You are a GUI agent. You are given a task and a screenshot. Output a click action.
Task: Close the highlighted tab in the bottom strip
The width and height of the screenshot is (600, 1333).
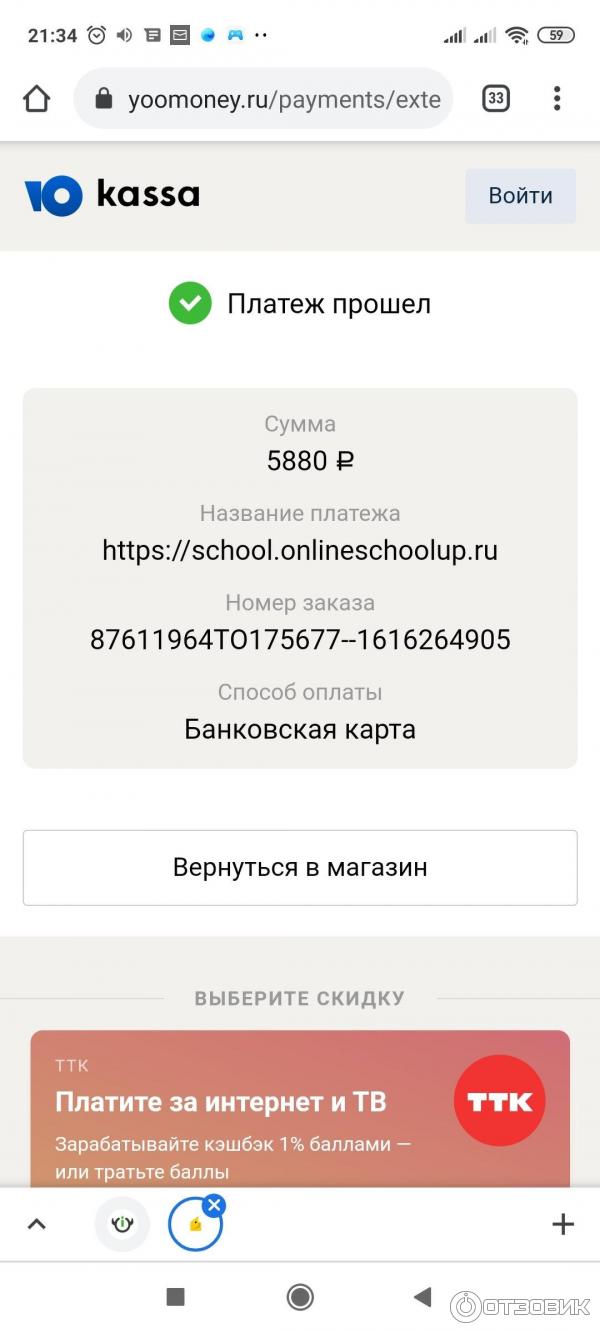[214, 1205]
